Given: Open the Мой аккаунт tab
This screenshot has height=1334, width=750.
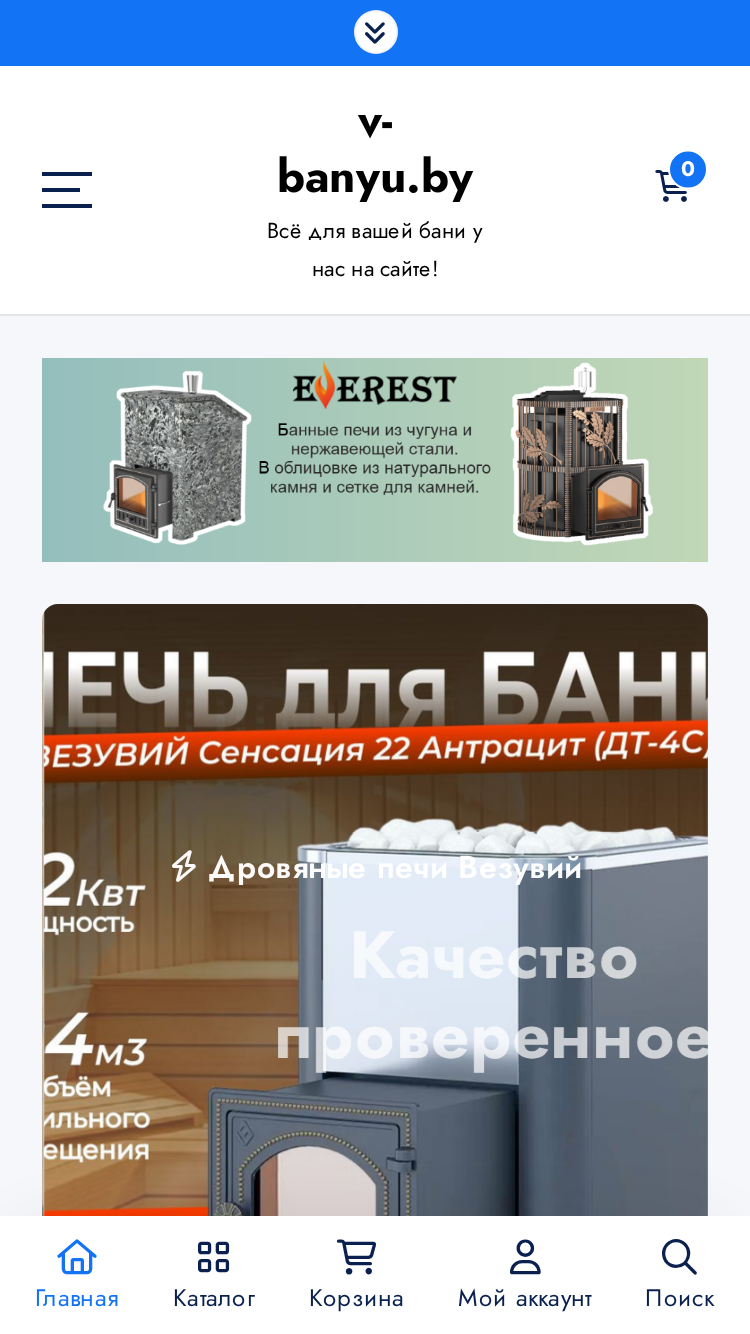Looking at the screenshot, I should (x=525, y=1274).
